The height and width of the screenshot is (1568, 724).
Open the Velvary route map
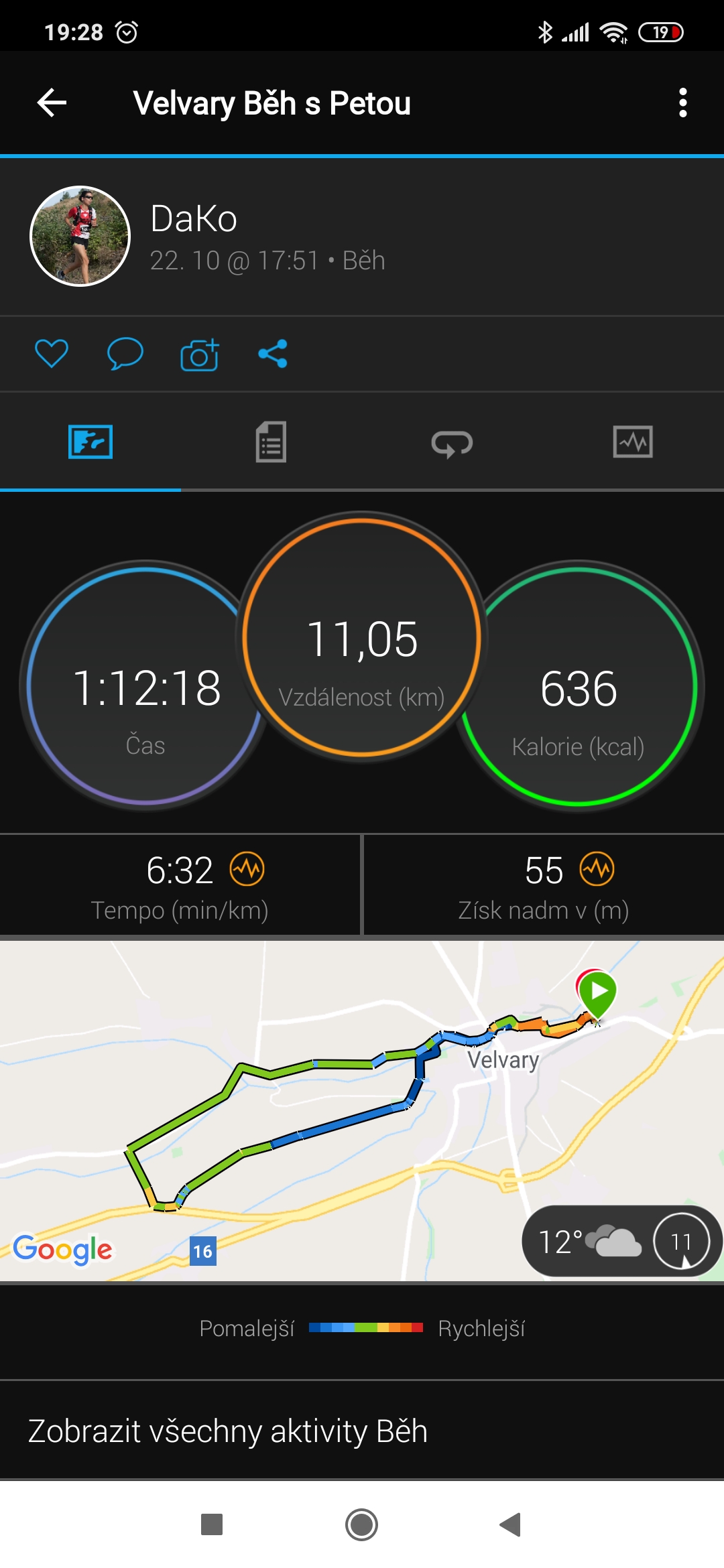click(362, 1111)
